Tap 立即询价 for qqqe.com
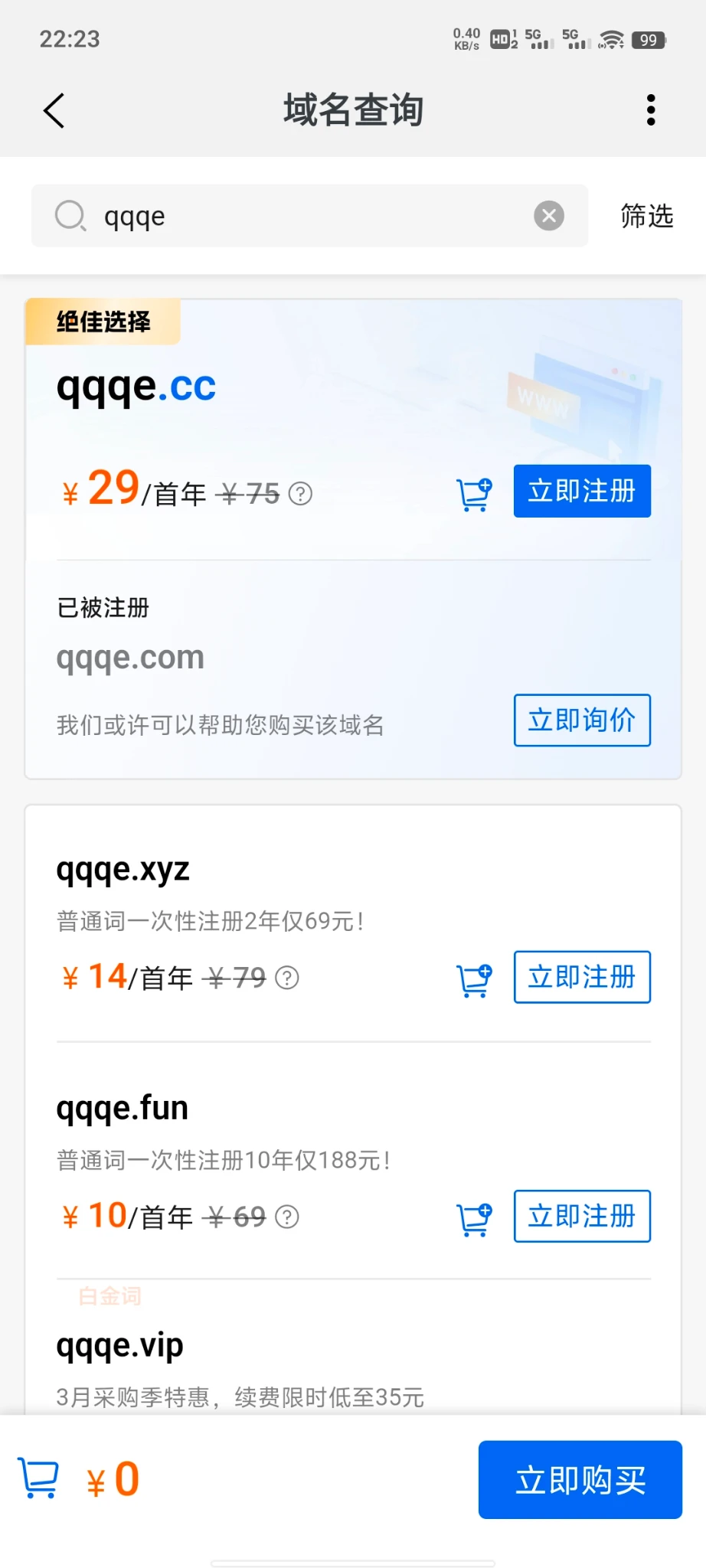Viewport: 706px width, 1568px height. 582,720
